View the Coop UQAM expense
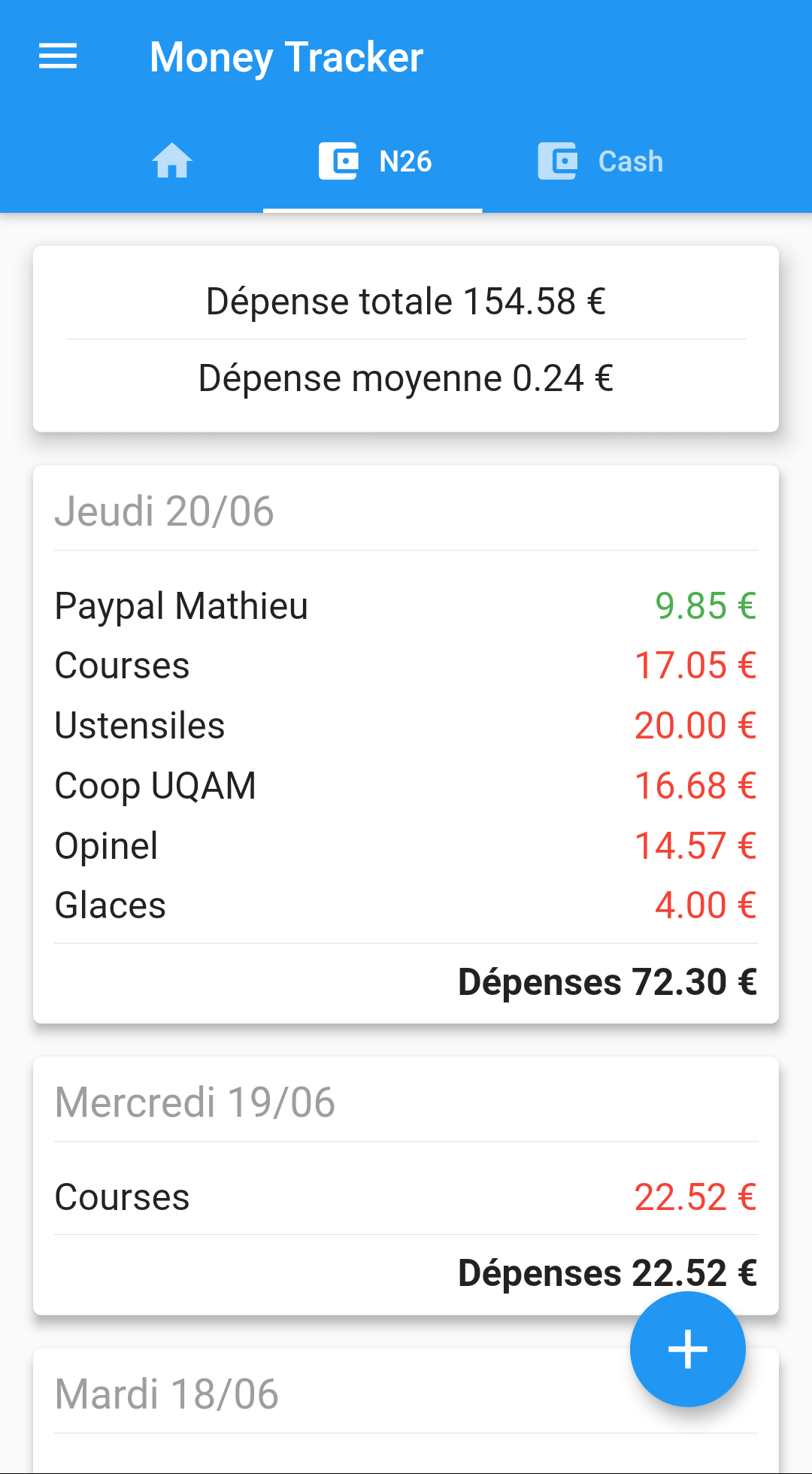 tap(406, 786)
